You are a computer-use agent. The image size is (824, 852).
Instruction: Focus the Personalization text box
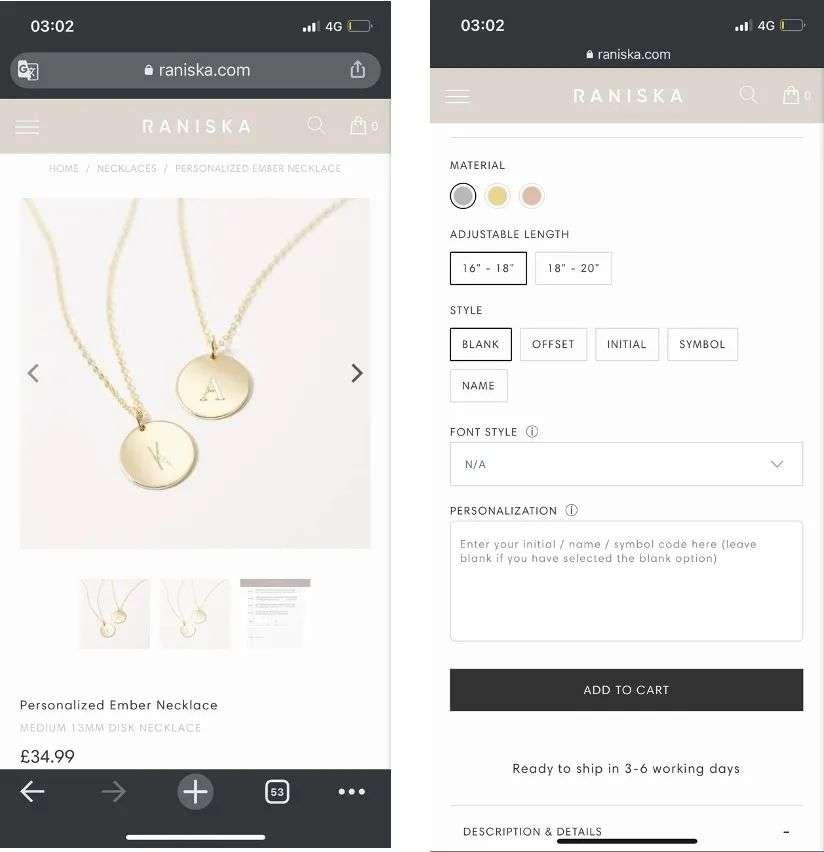tap(626, 580)
